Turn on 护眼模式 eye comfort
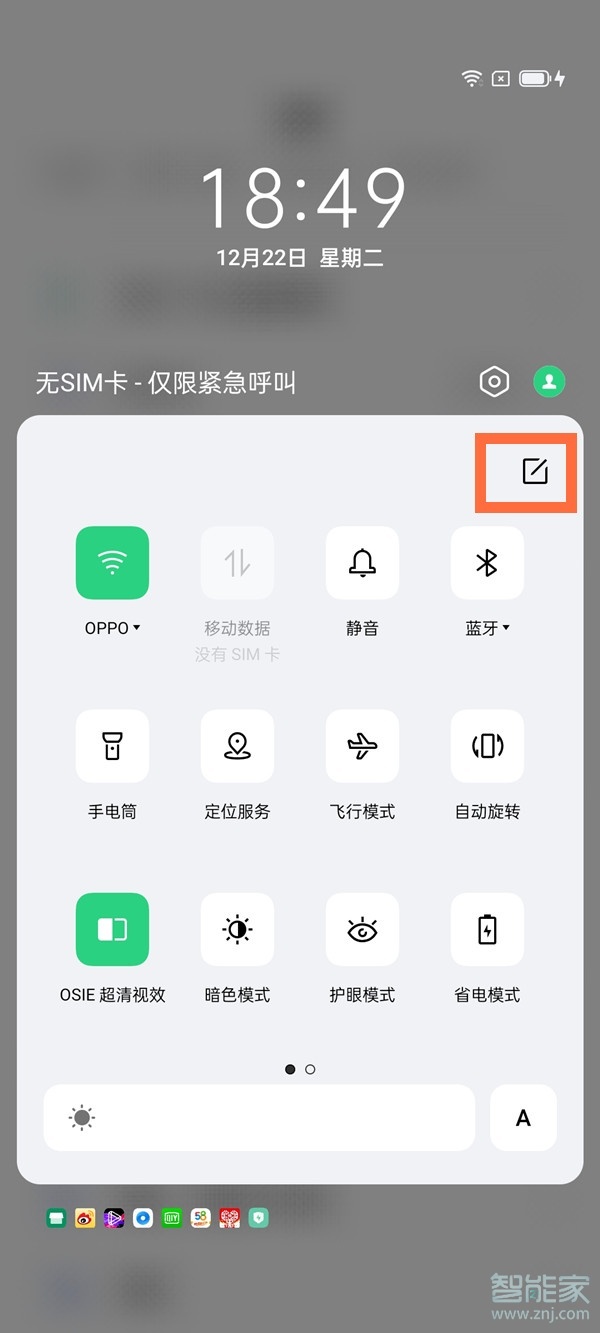Viewport: 600px width, 1333px height. click(x=362, y=929)
